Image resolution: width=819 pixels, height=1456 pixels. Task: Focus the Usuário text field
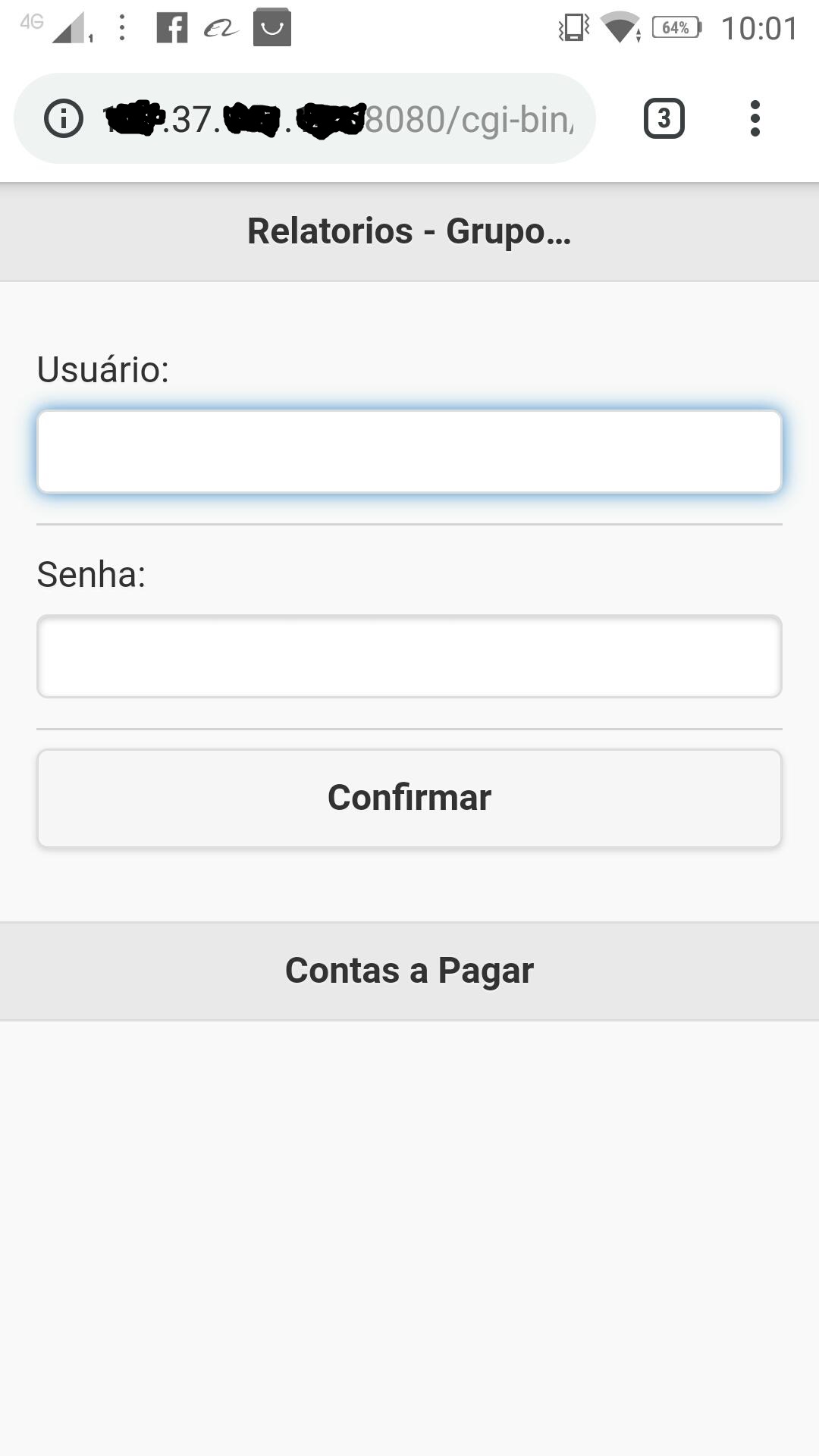pyautogui.click(x=409, y=452)
